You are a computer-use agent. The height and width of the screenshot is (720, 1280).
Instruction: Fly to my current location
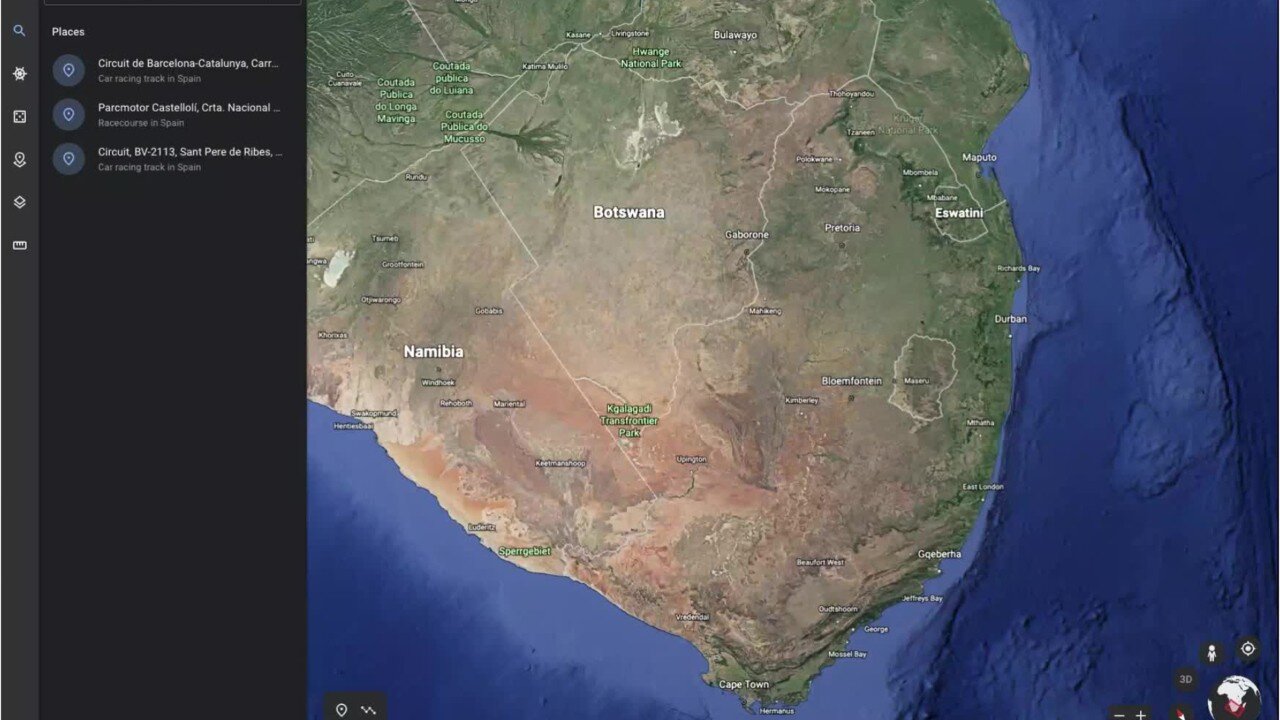click(x=1247, y=649)
